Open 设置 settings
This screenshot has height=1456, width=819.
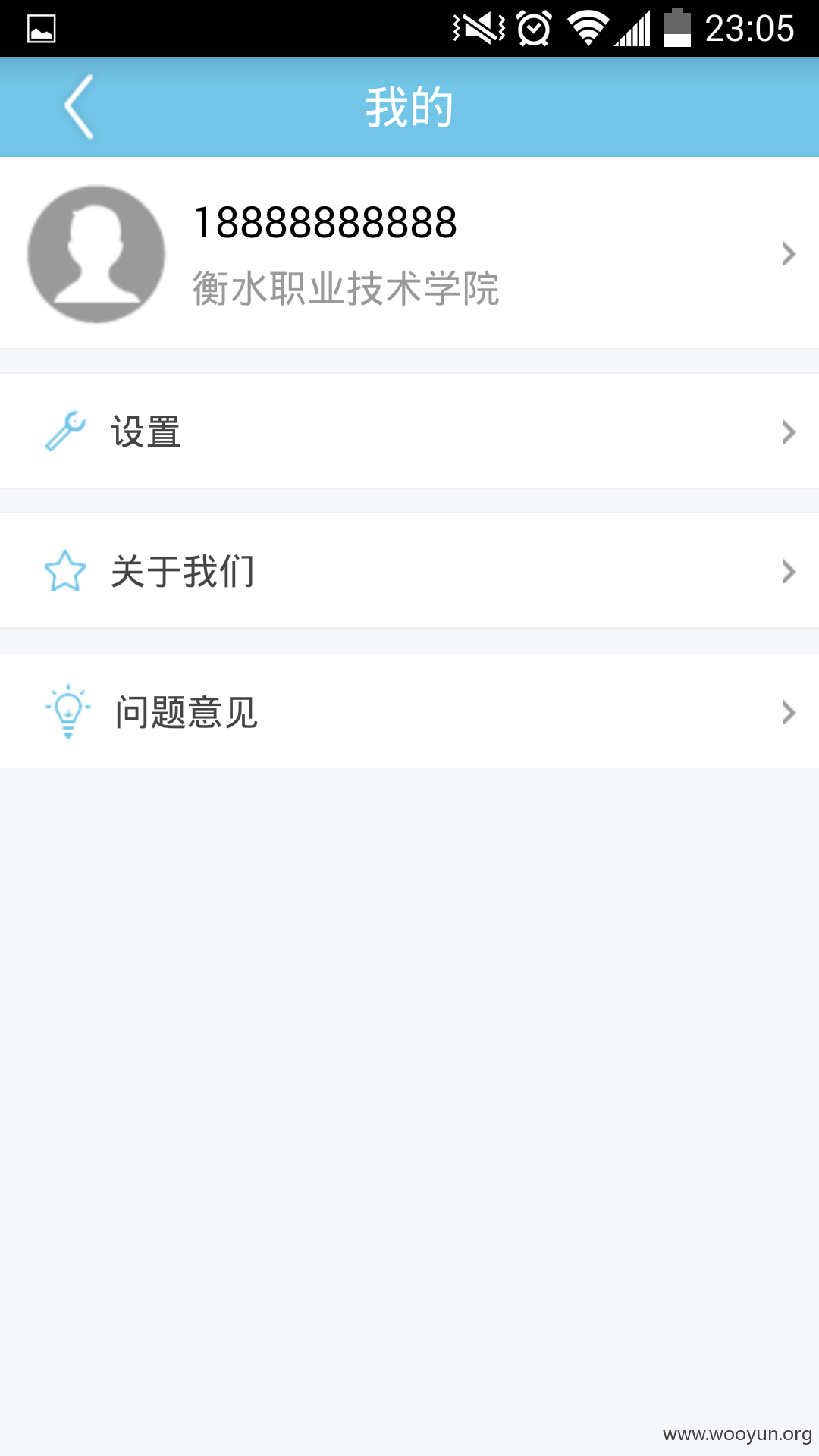(409, 431)
